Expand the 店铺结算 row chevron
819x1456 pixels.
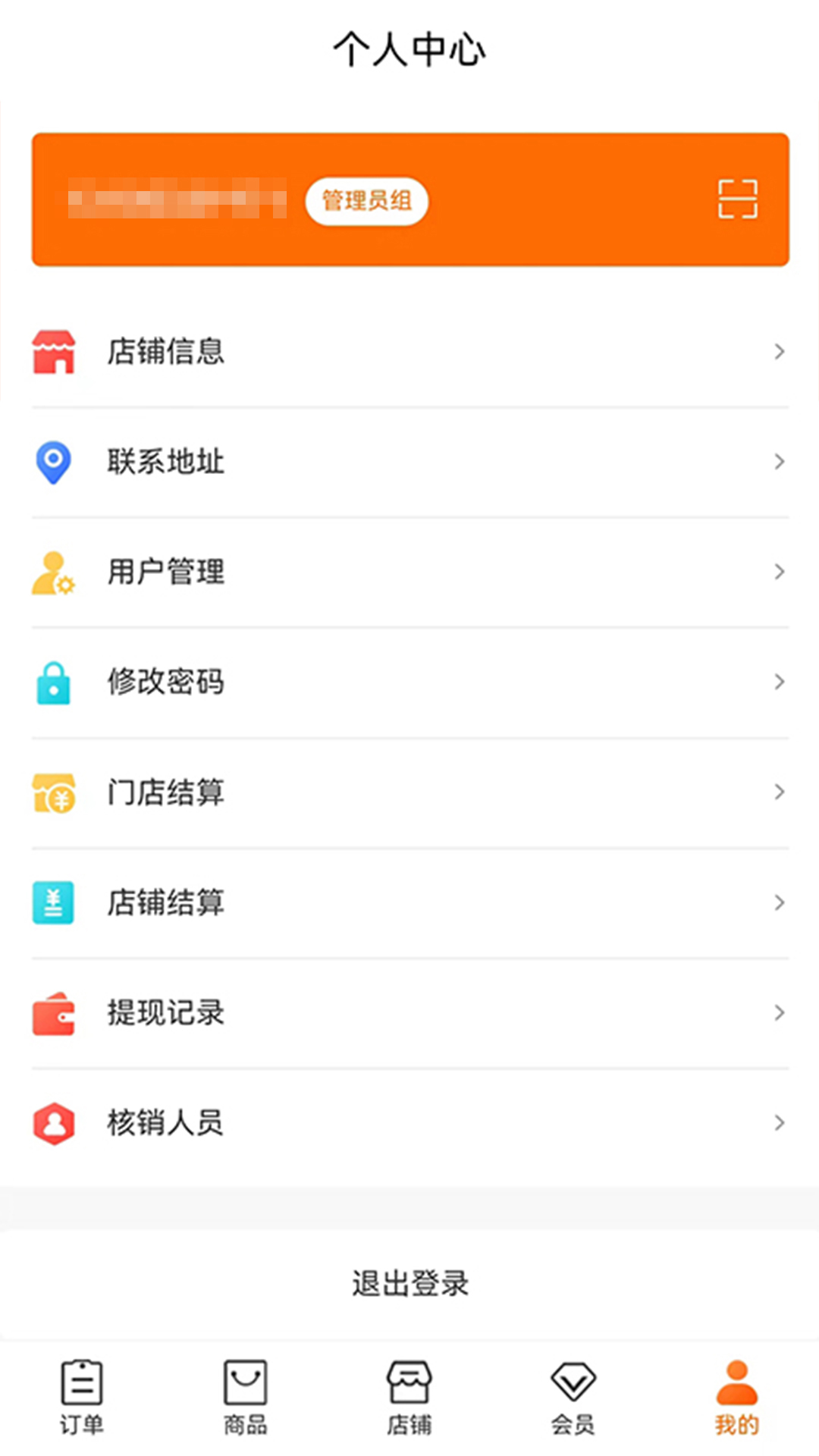(780, 902)
